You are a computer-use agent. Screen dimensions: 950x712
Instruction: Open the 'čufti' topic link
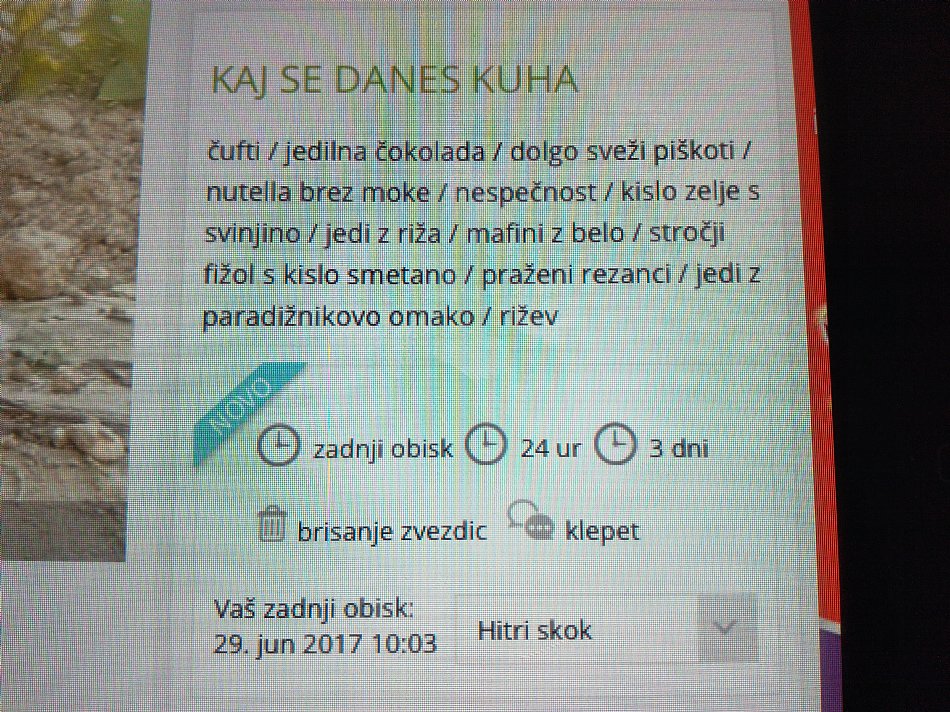235,152
